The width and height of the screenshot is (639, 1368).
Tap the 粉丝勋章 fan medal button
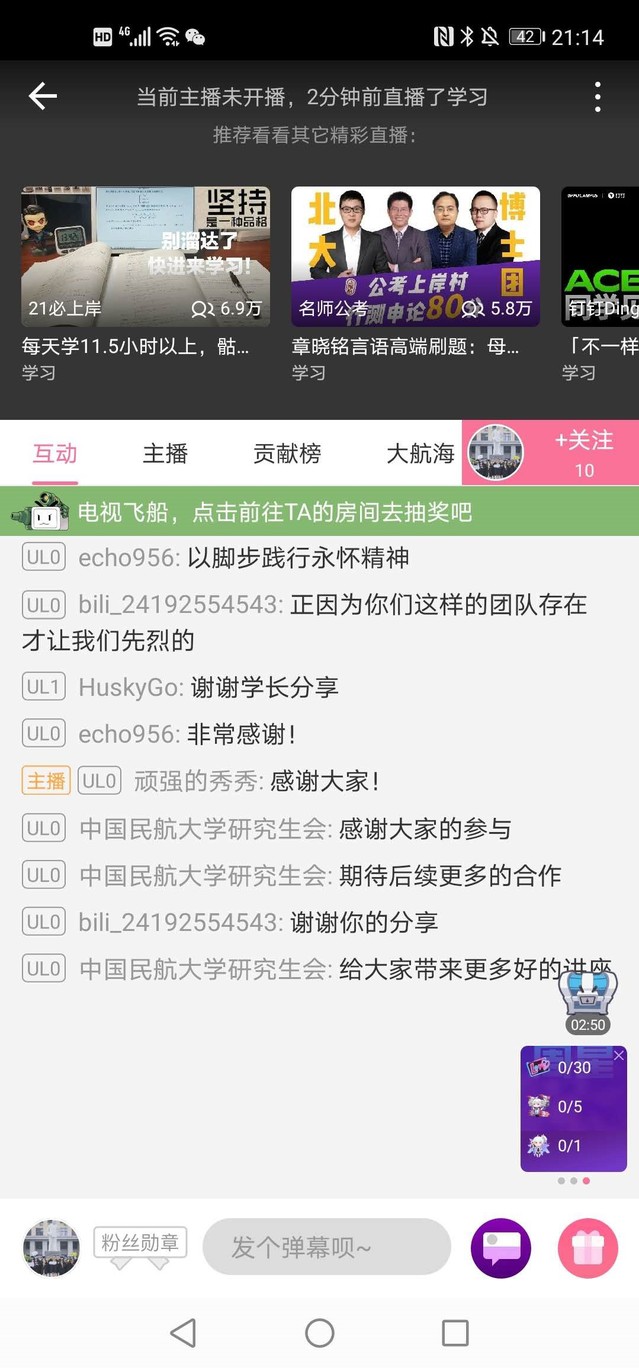pos(140,1245)
